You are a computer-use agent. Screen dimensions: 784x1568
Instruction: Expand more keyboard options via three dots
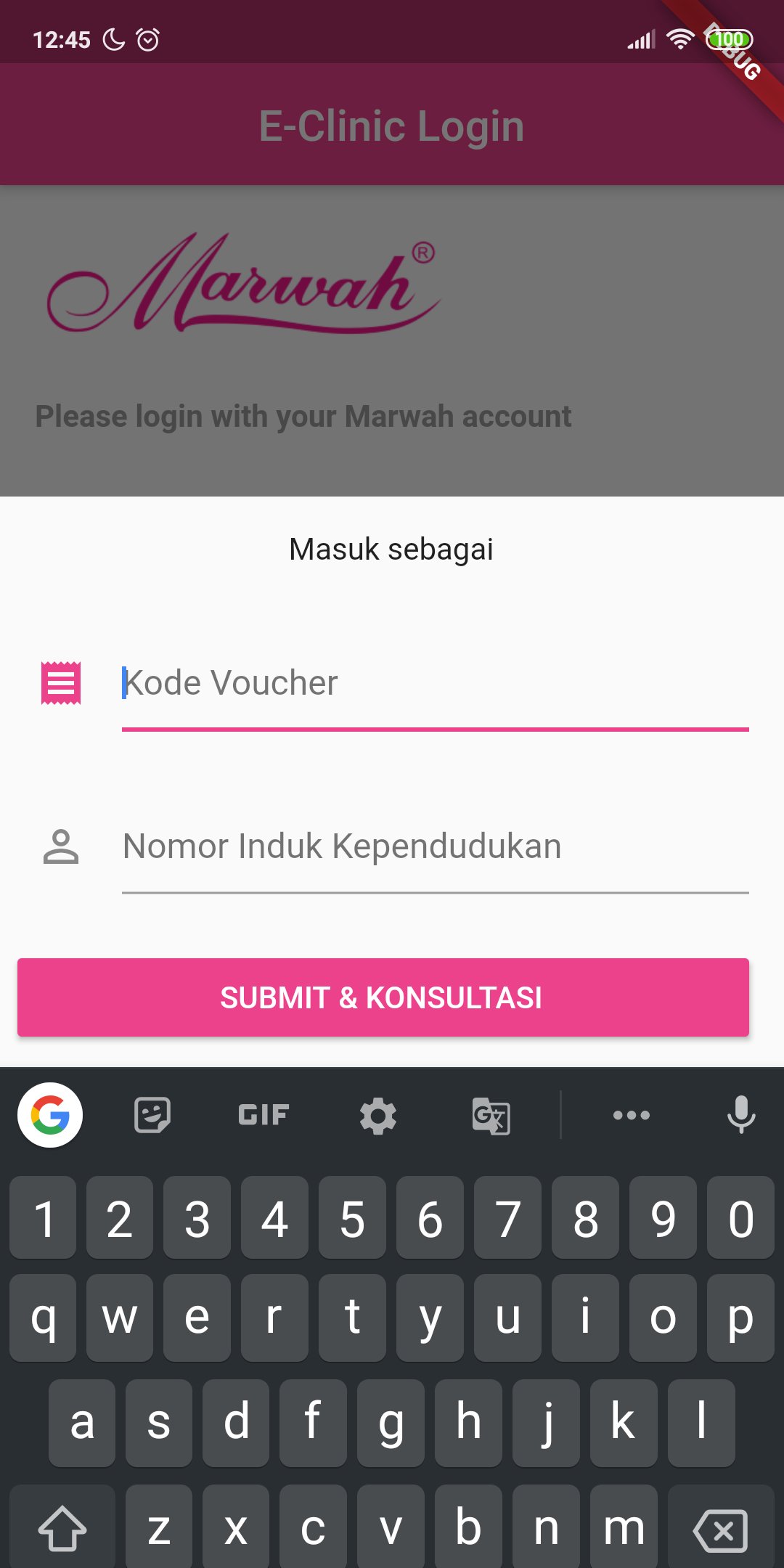630,1116
